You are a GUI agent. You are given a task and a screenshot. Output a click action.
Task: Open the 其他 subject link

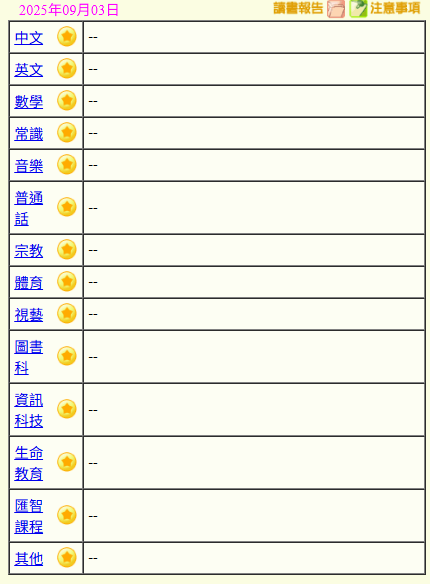(29, 558)
